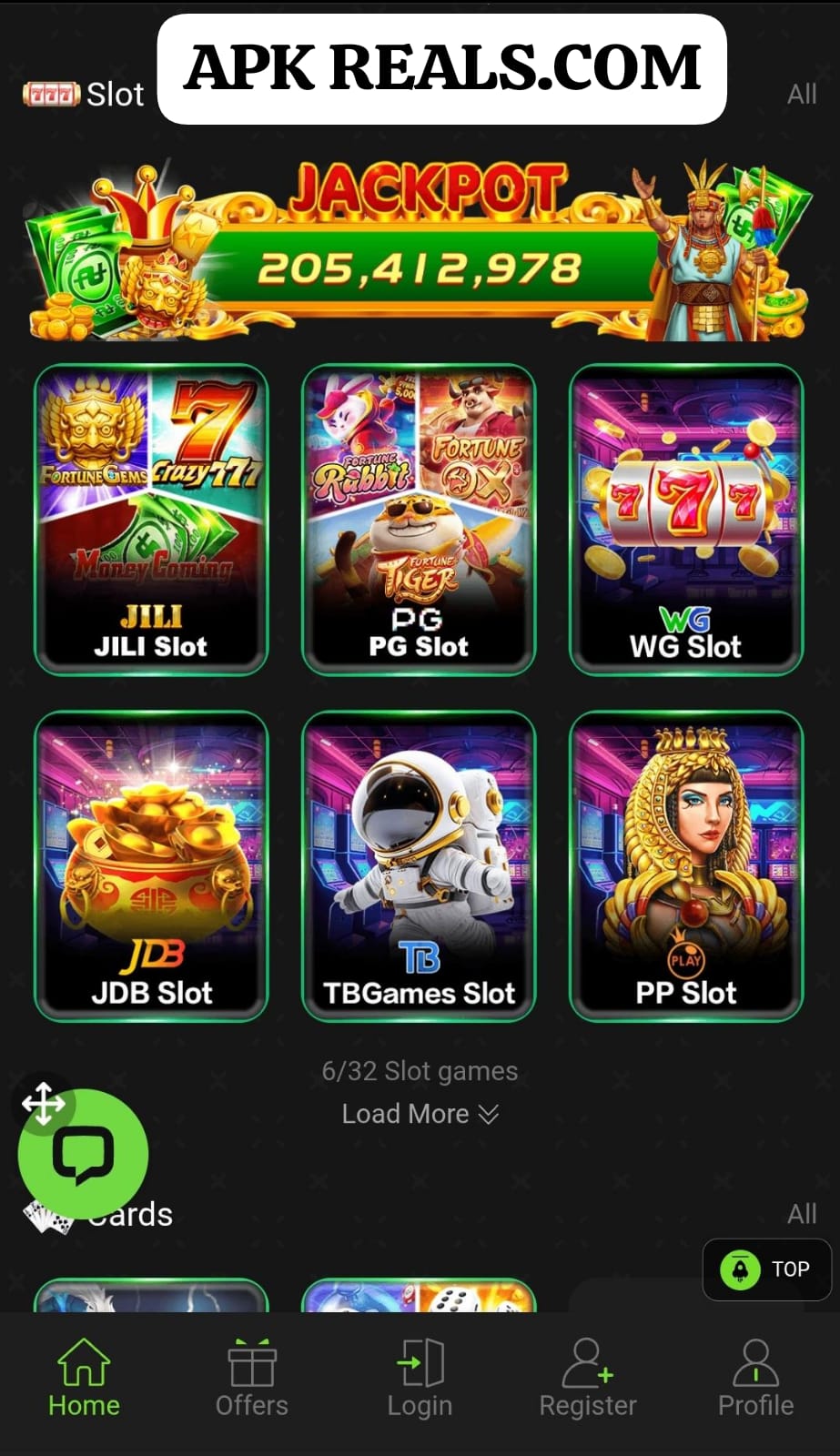This screenshot has width=840, height=1456.
Task: Click the Login door icon
Action: 420,1365
